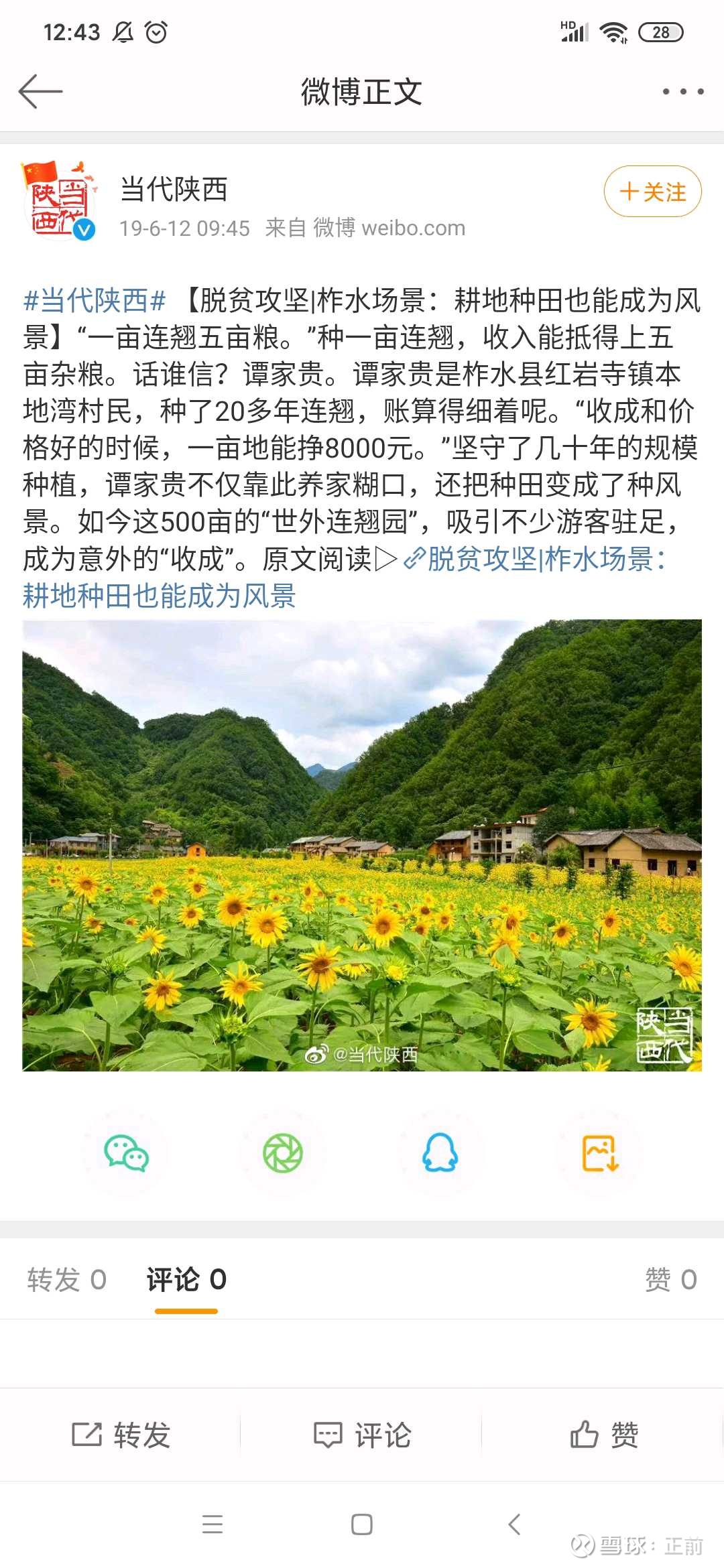The height and width of the screenshot is (1568, 724).
Task: Open the #当代陕西# hashtag topic
Action: pos(95,301)
